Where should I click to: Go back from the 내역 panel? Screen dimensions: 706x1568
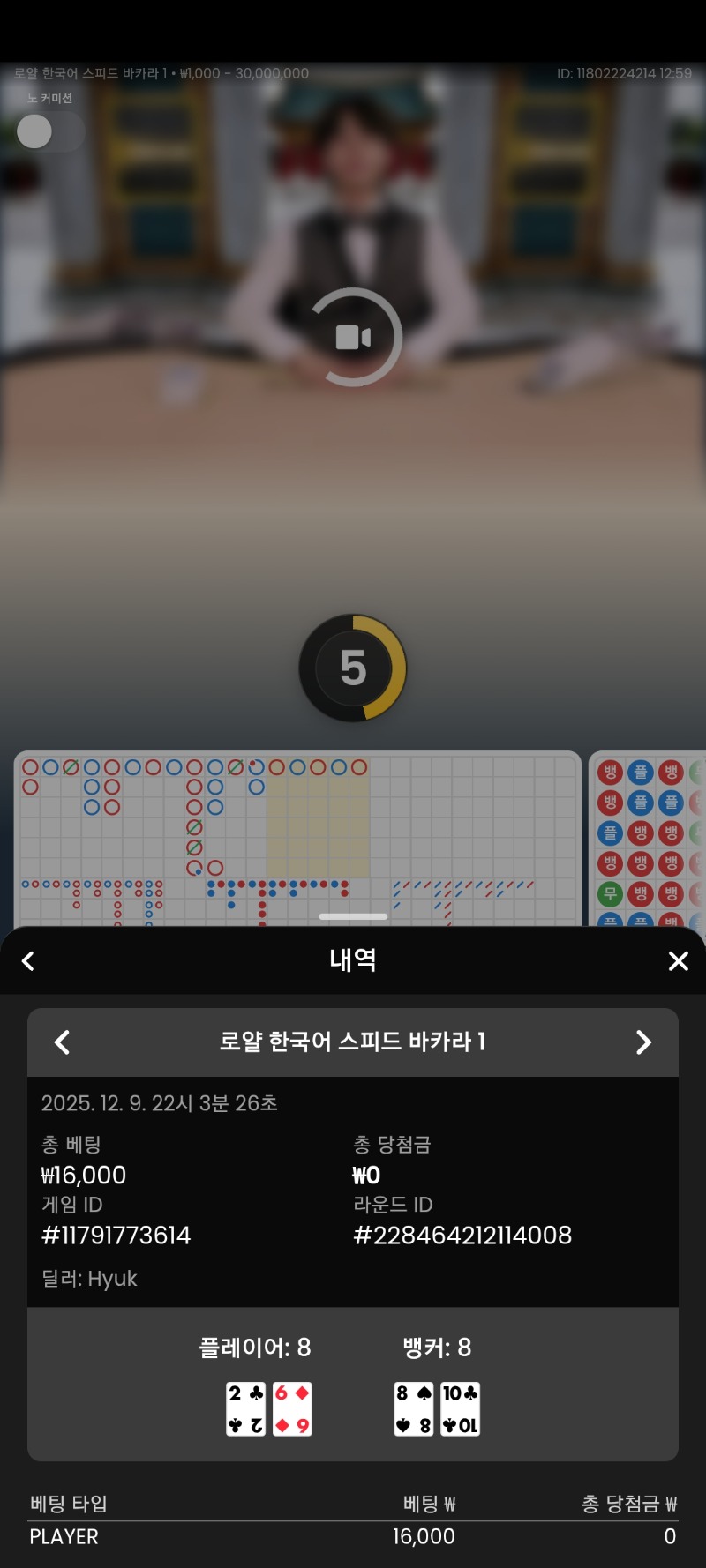click(x=28, y=961)
